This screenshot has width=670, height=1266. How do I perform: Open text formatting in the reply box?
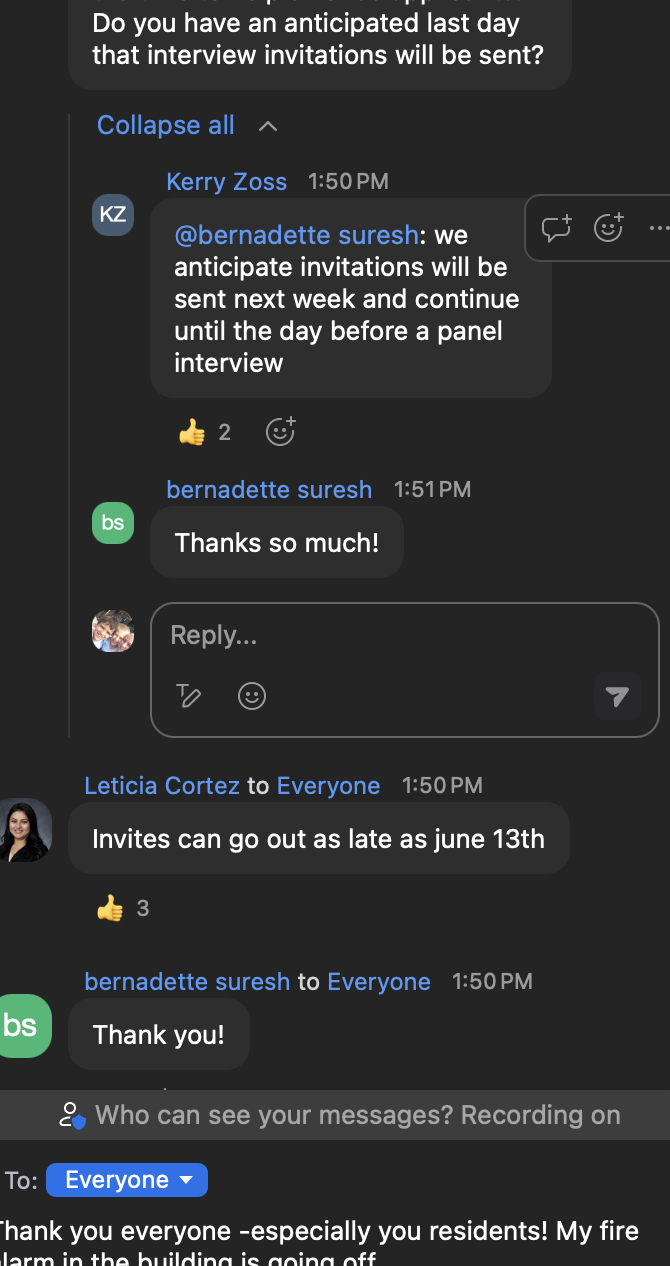(189, 696)
